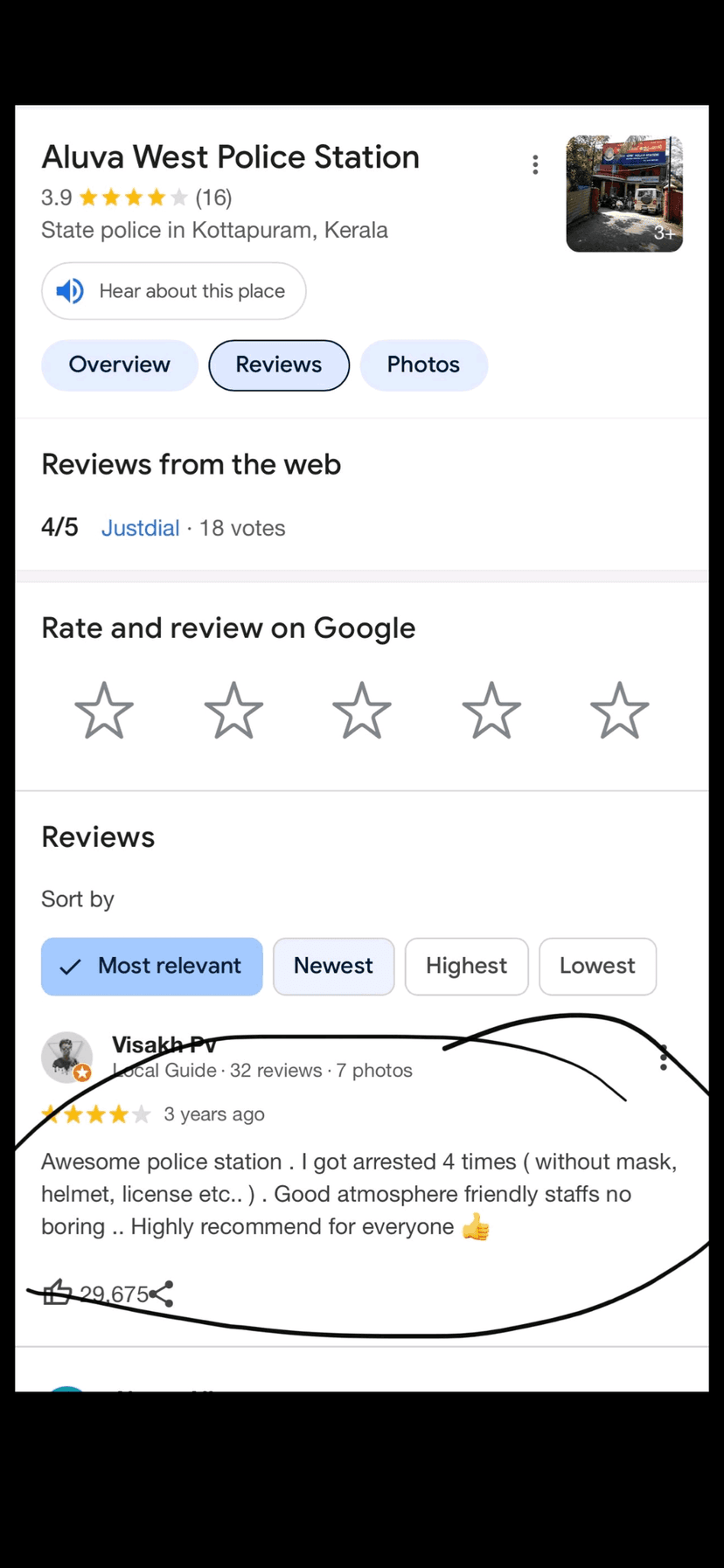Switch to the Overview tab

(x=120, y=364)
